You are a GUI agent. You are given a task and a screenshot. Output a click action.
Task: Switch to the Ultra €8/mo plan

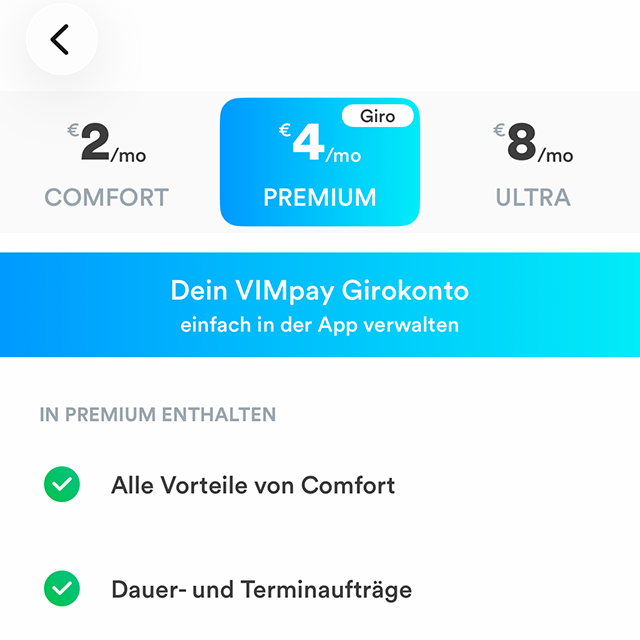[533, 163]
